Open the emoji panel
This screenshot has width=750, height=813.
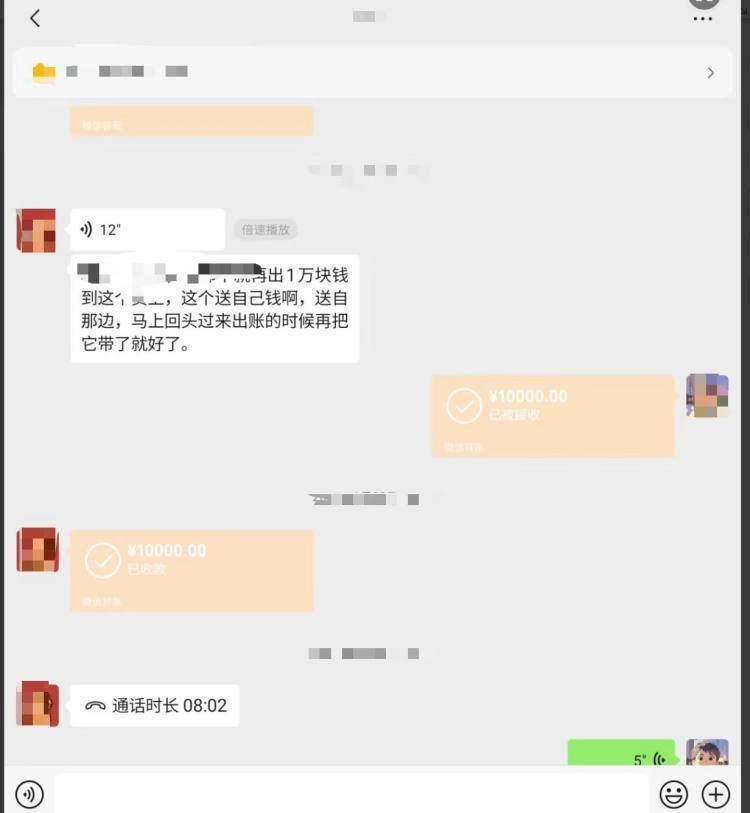pyautogui.click(x=675, y=795)
